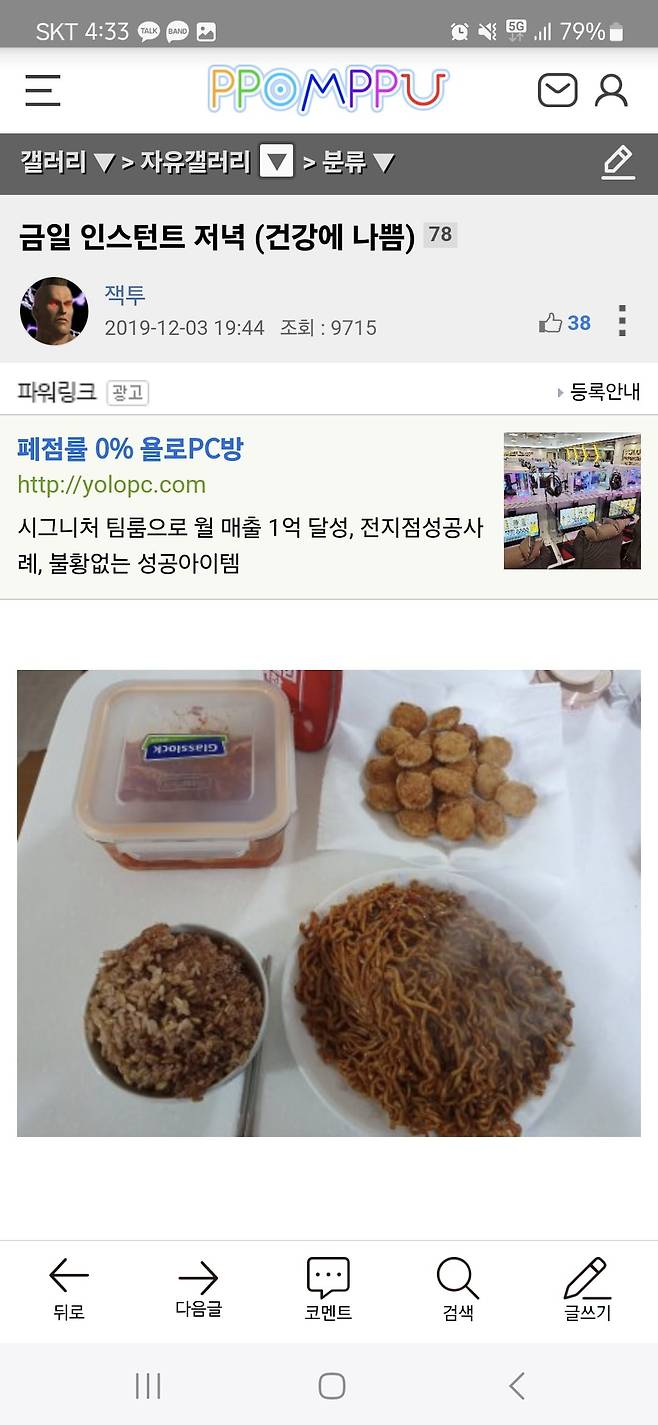The width and height of the screenshot is (658, 1425).
Task: View author 잭투's profile
Action: [125, 294]
